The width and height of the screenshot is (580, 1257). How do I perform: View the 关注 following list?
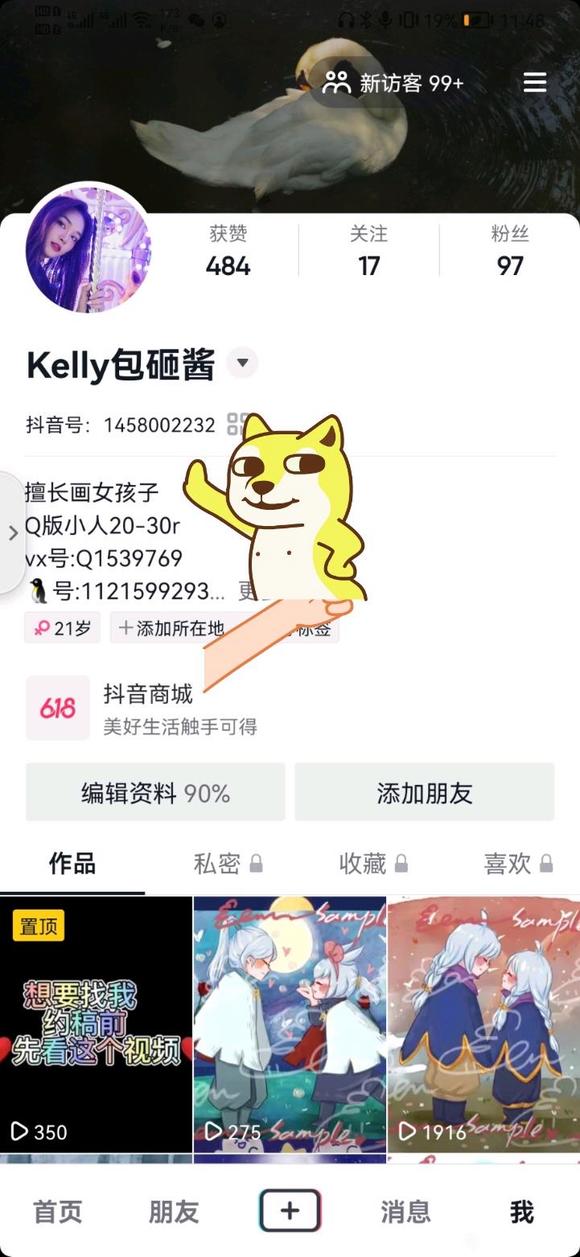click(368, 250)
